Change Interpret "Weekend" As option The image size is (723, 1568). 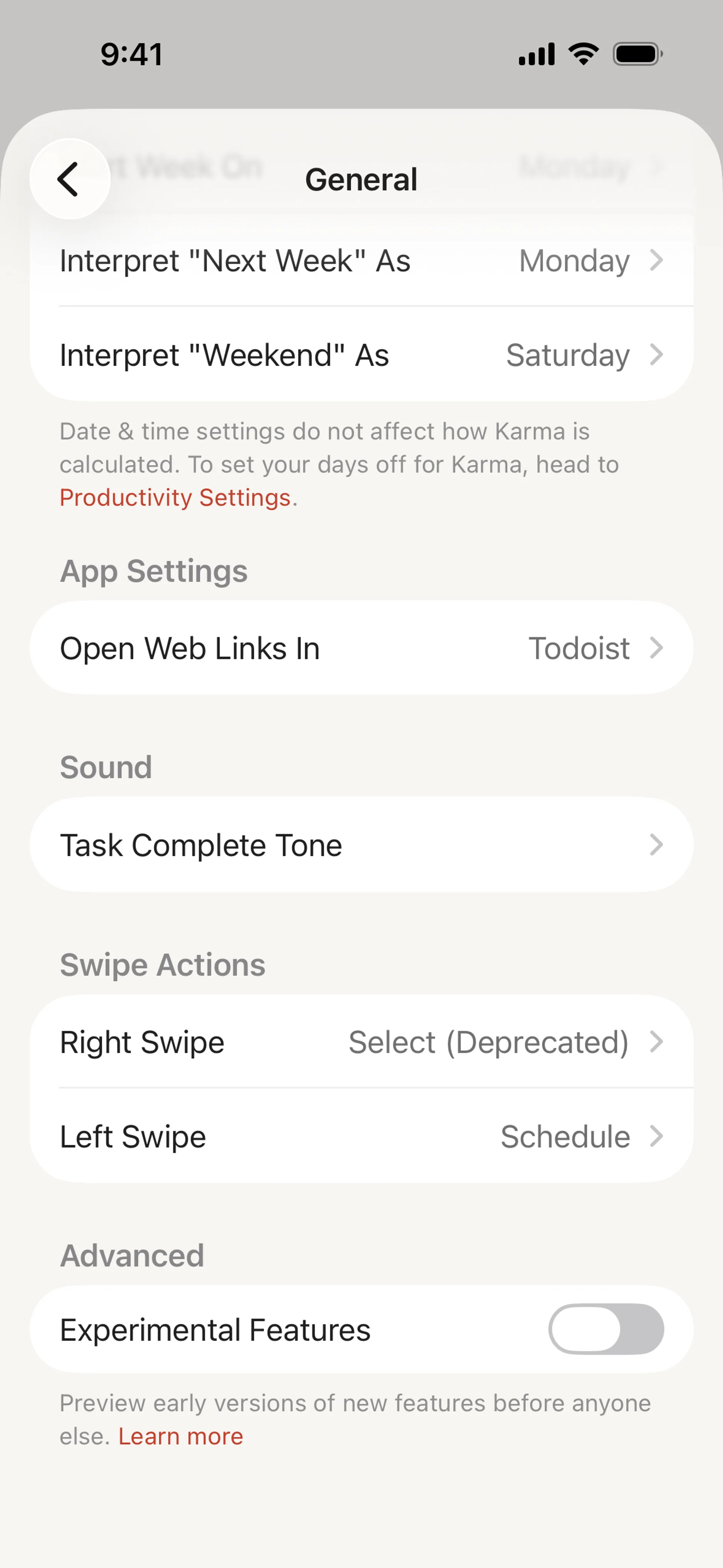pos(361,356)
